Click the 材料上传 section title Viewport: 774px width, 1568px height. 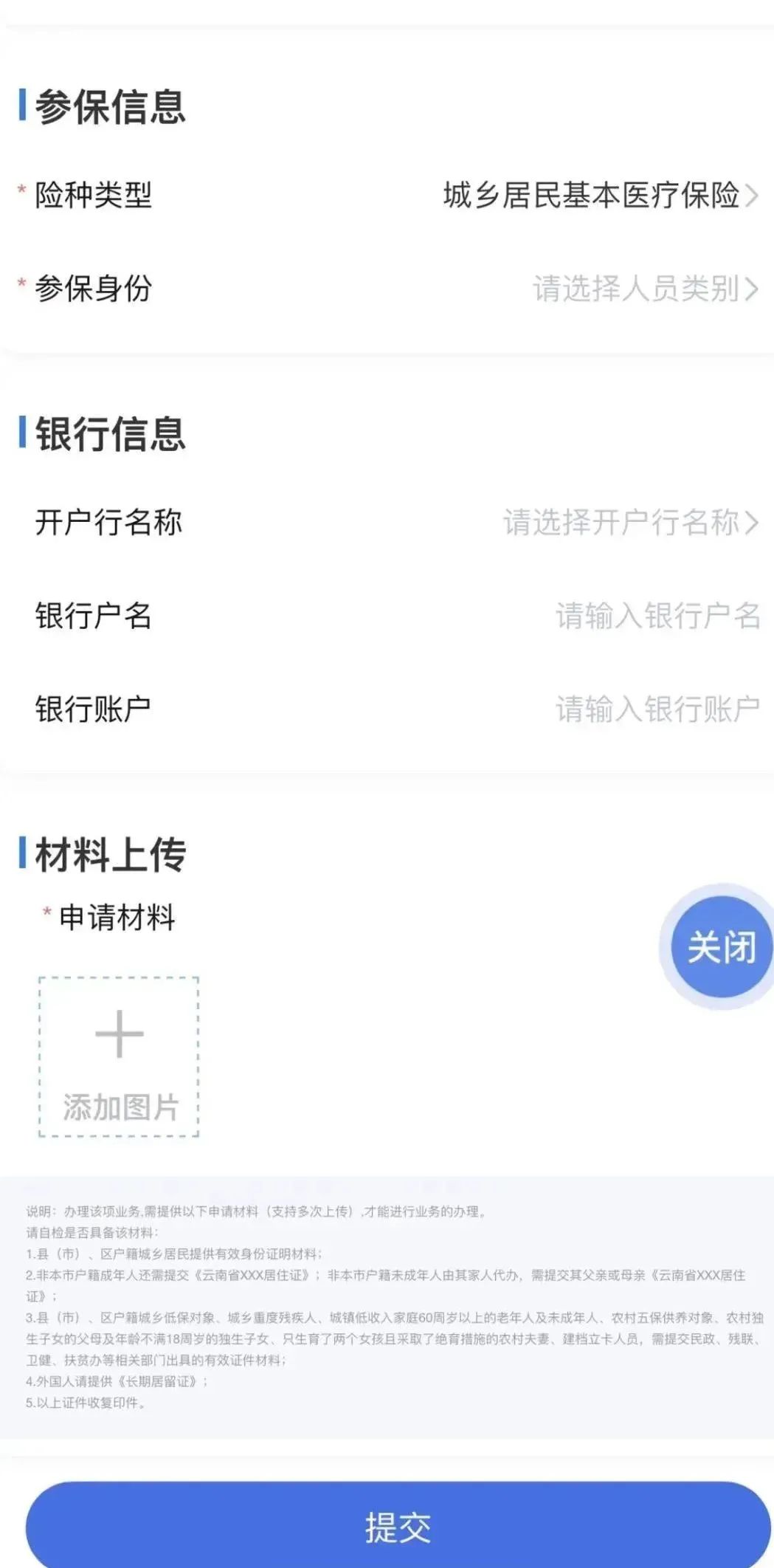coord(111,855)
